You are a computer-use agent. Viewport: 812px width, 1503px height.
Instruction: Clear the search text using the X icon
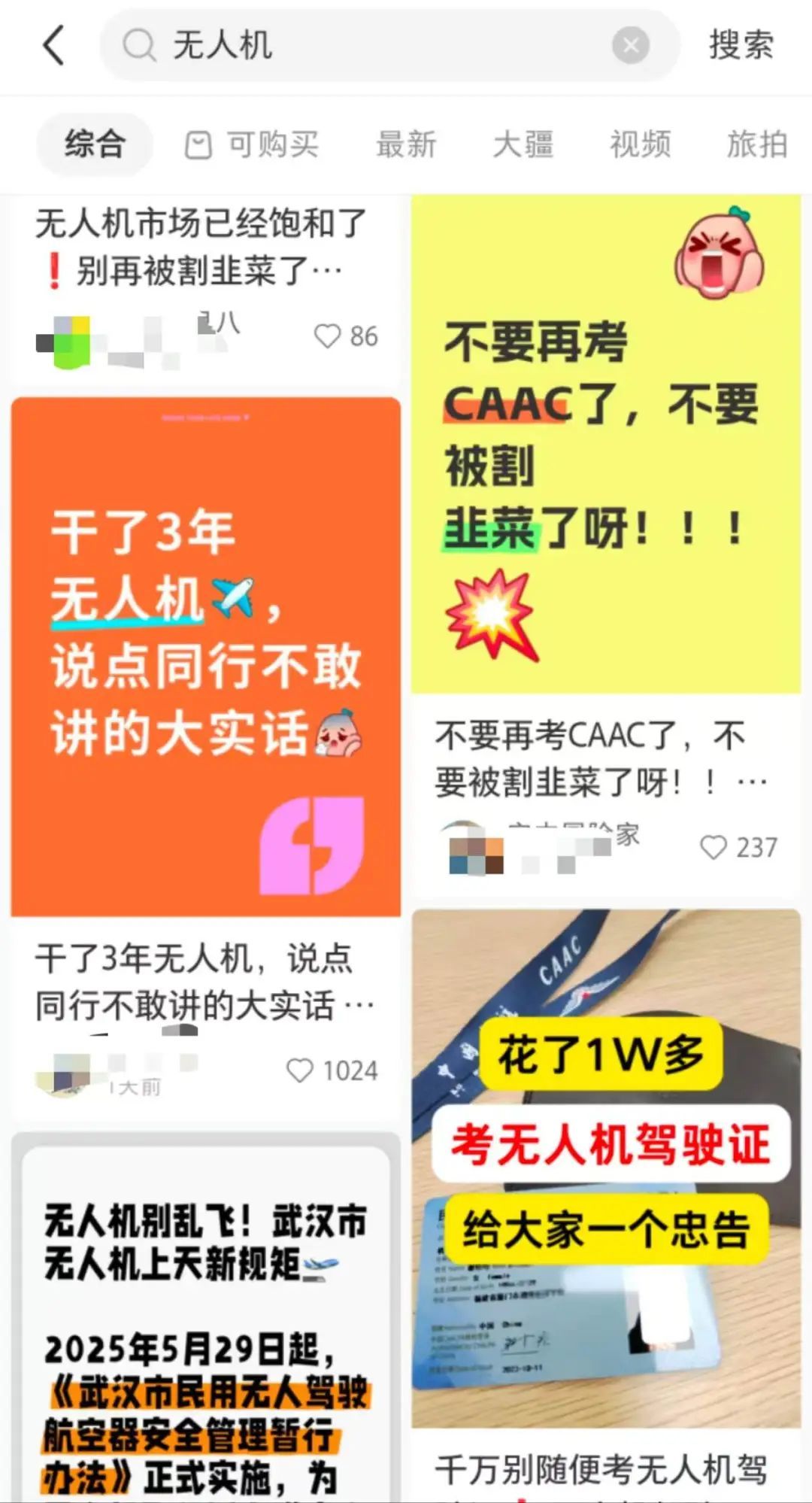click(630, 45)
